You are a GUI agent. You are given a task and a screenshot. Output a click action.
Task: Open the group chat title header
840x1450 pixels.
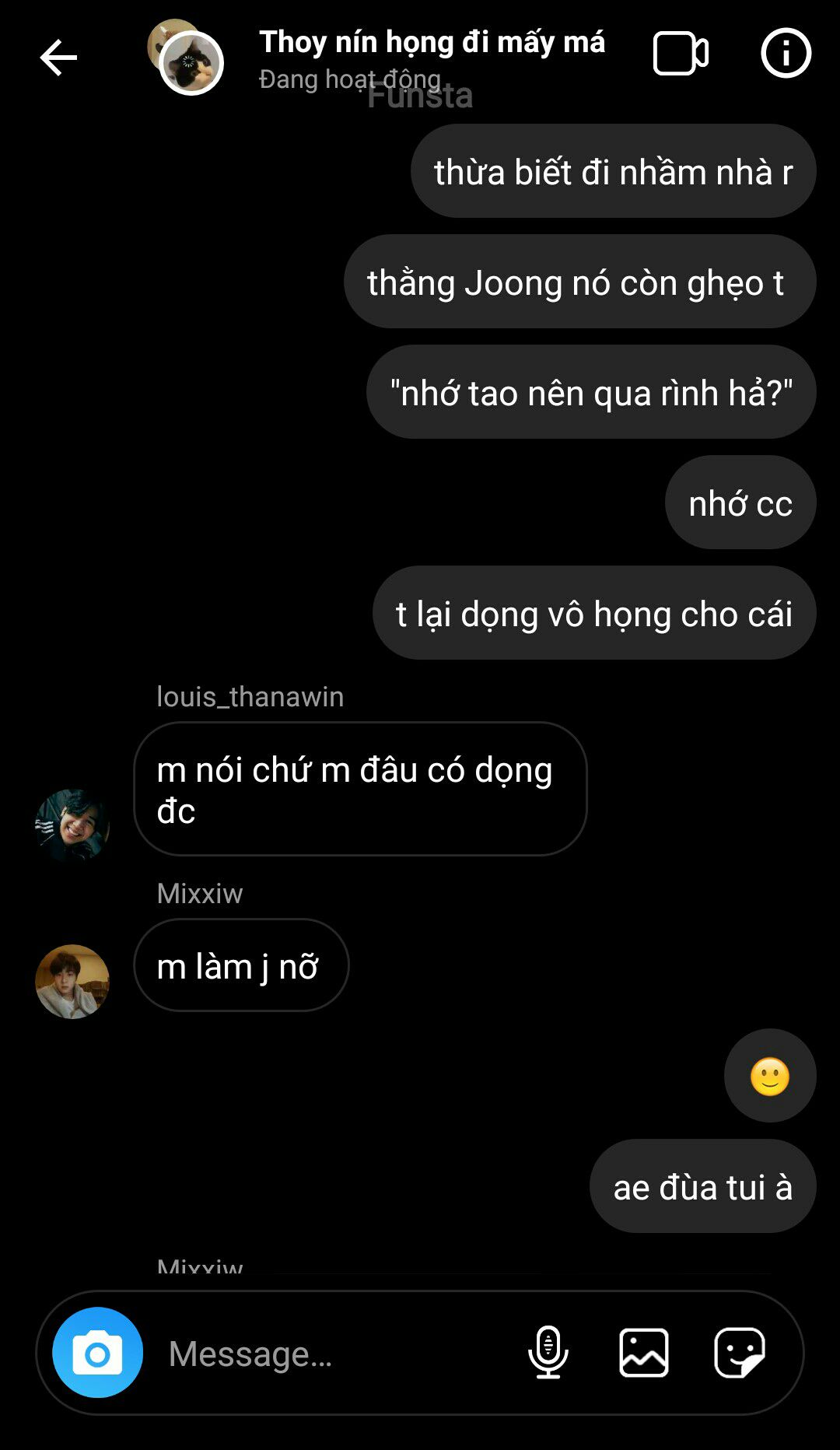pos(432,42)
